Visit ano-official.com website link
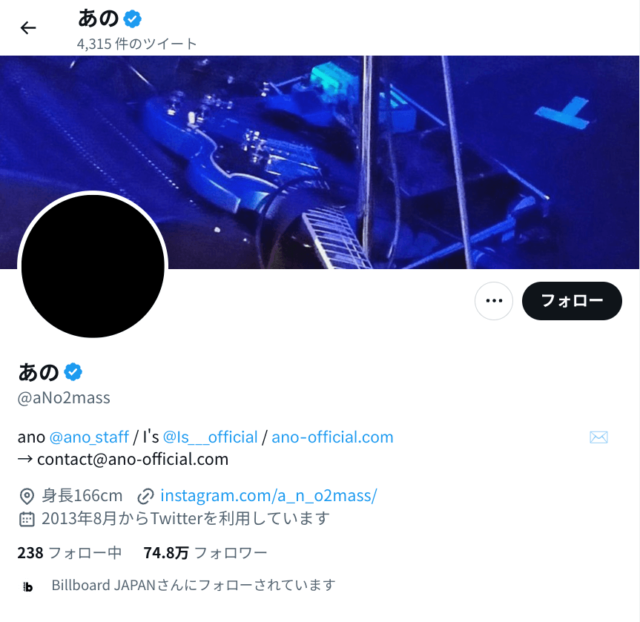Viewport: 640px width, 622px height. pos(332,437)
